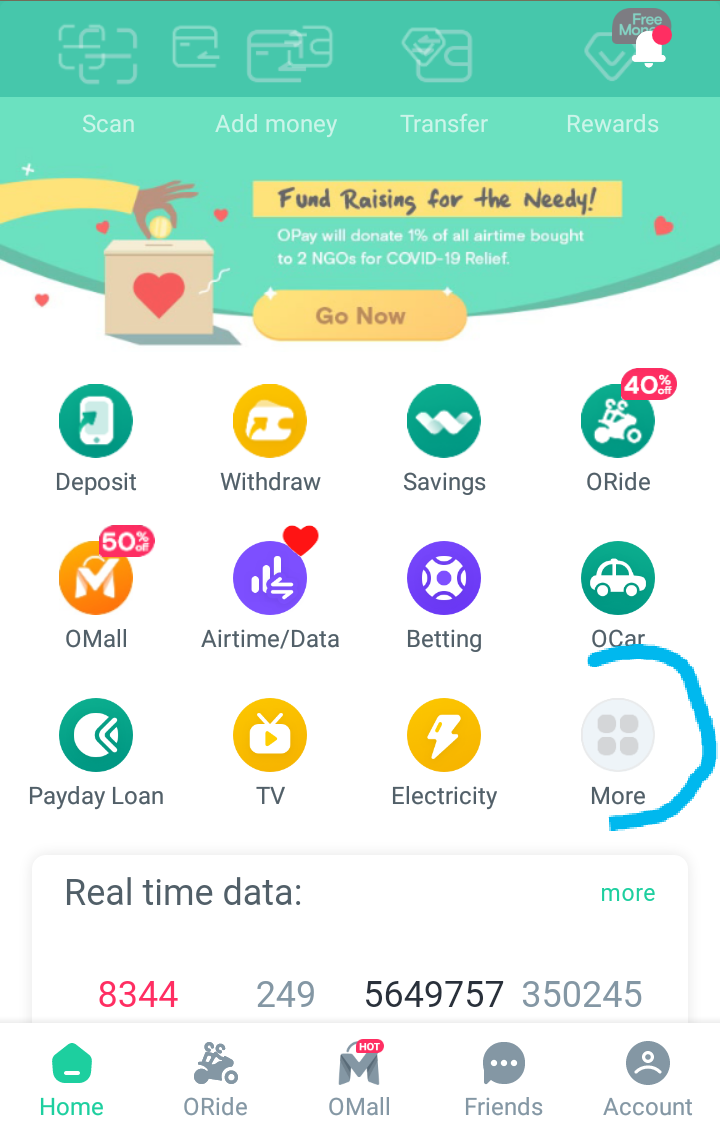Pay for Electricity
Viewport: 720px width, 1125px height.
[444, 735]
